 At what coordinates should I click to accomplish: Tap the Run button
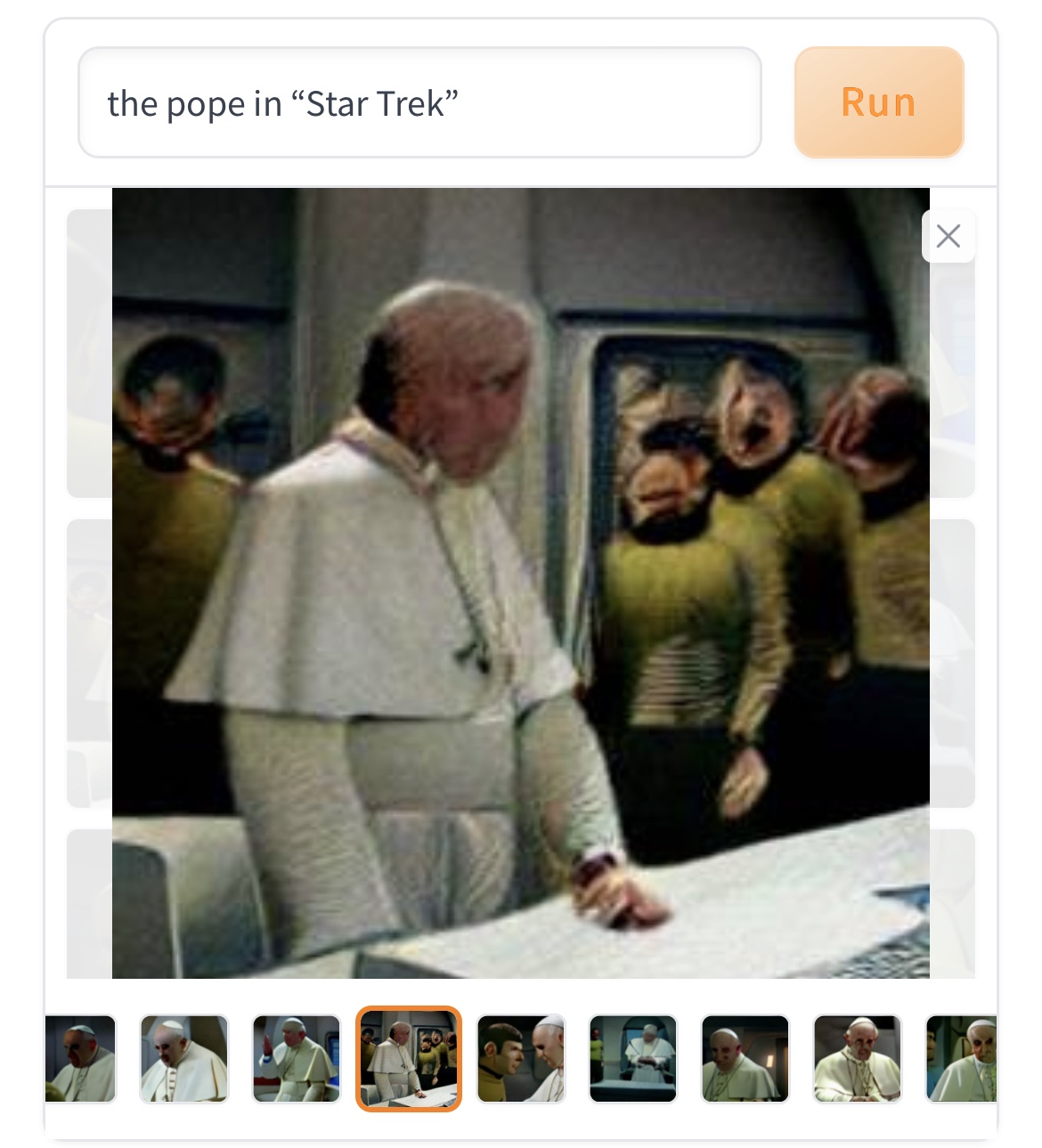(x=878, y=102)
